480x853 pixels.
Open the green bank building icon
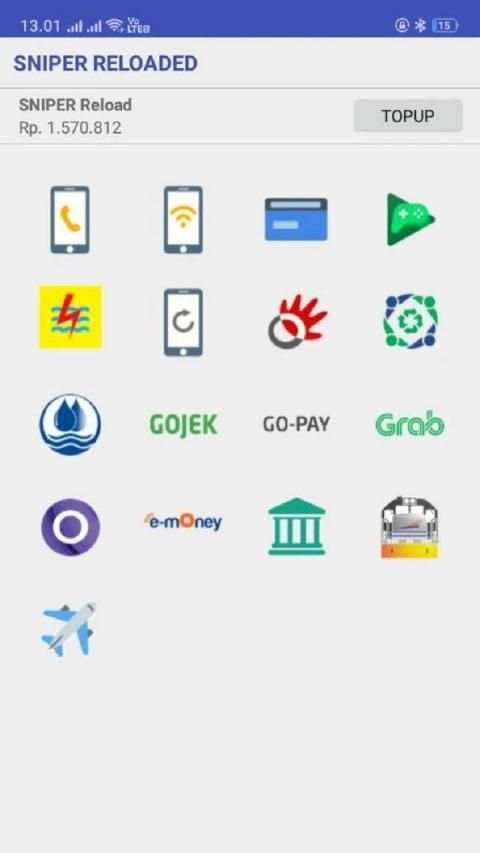coord(297,527)
